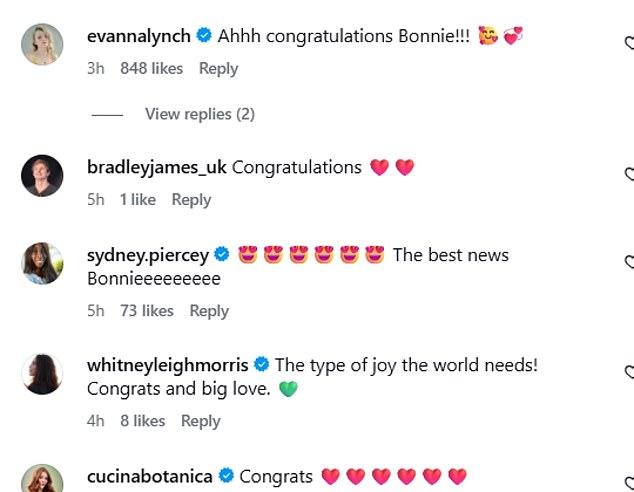This screenshot has width=634, height=492.
Task: Open bradleyjames_uk's avatar
Action: (x=43, y=176)
